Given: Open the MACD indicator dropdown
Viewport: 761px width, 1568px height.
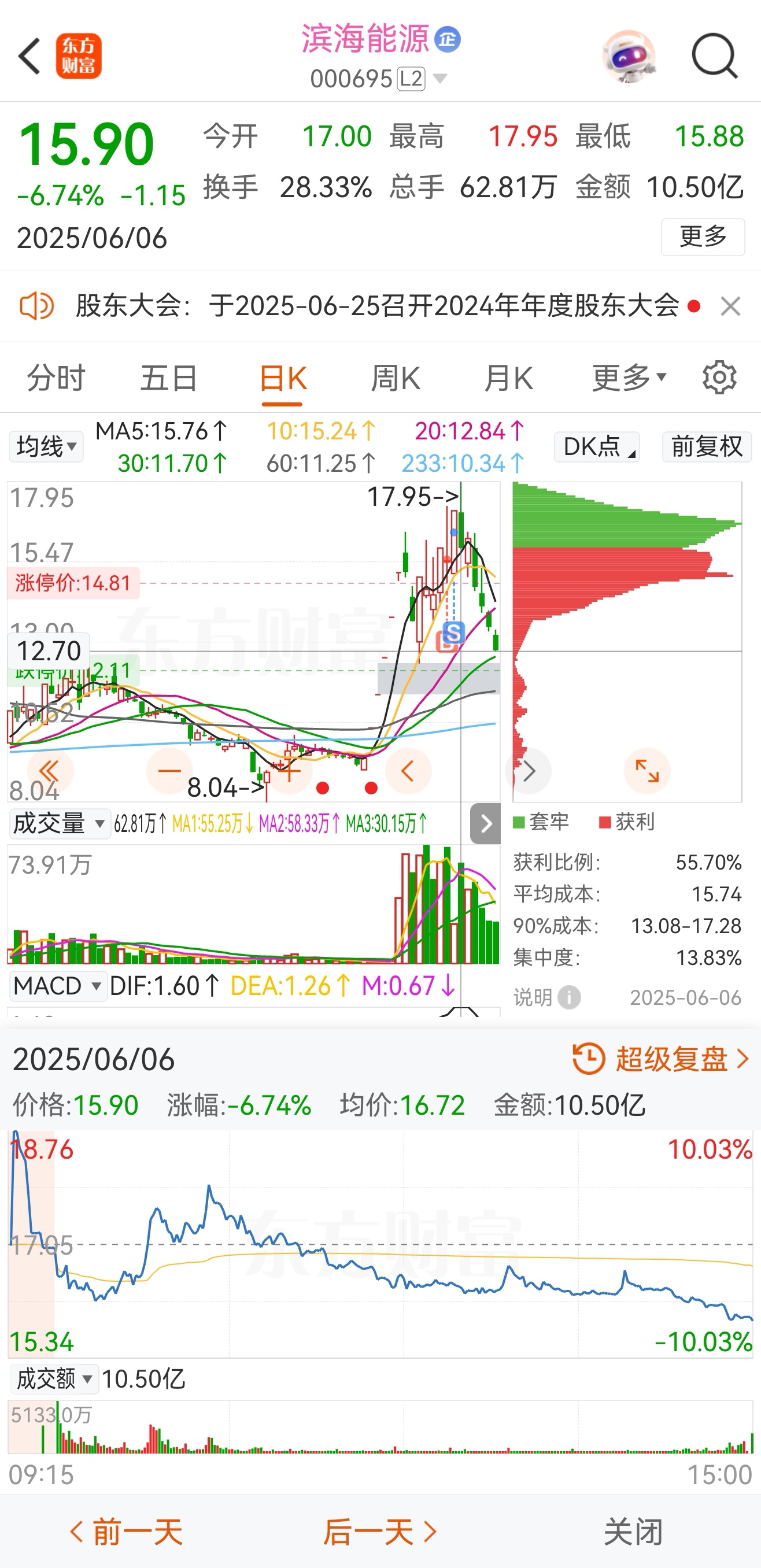Looking at the screenshot, I should 57,985.
